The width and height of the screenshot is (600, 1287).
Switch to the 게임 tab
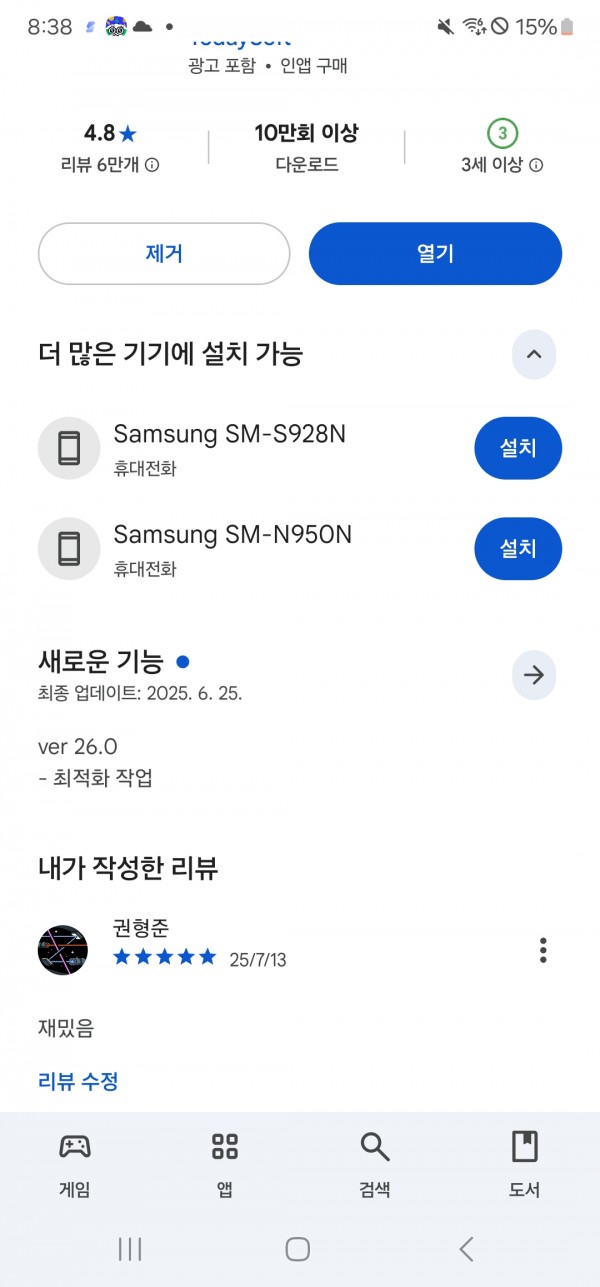pos(75,1165)
